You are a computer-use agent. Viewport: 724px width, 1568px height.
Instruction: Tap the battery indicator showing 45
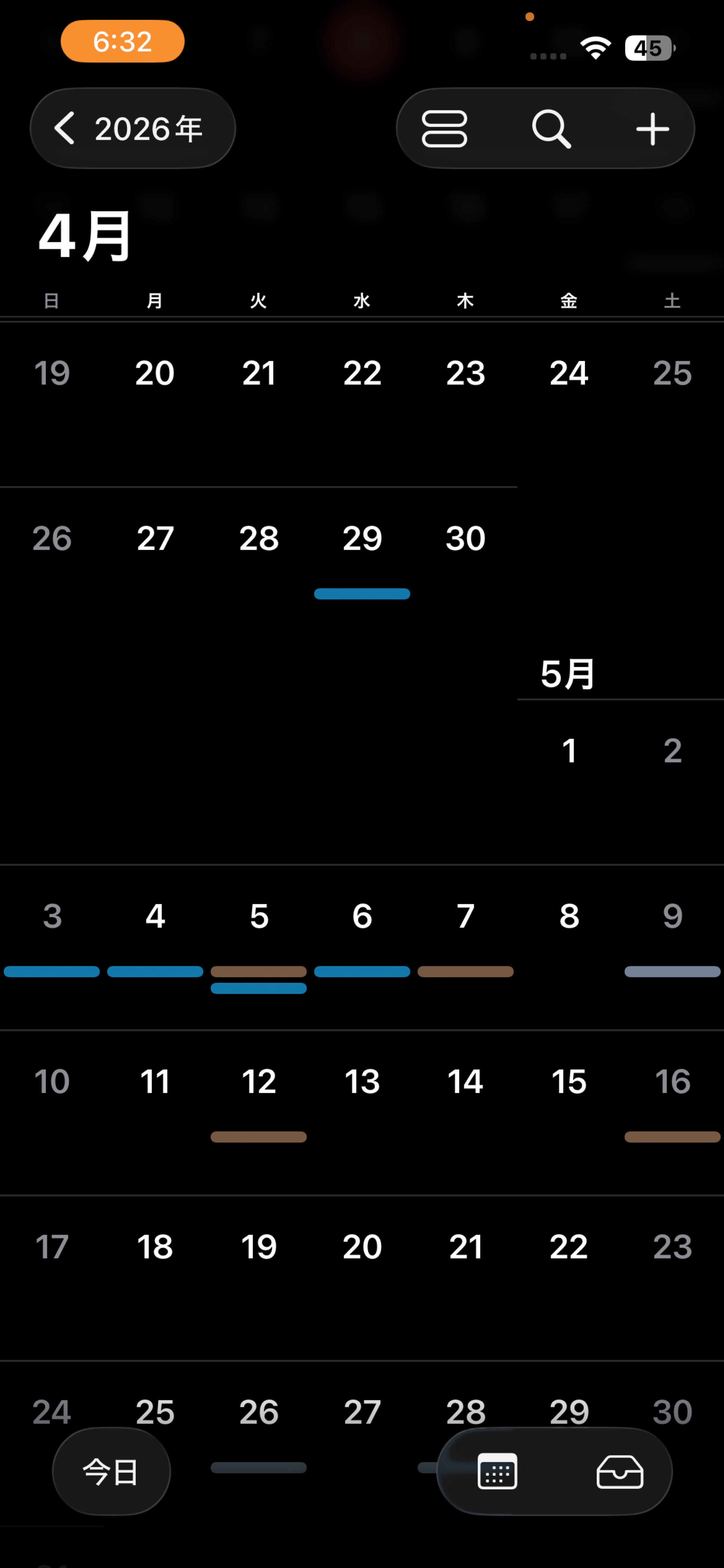tap(649, 47)
